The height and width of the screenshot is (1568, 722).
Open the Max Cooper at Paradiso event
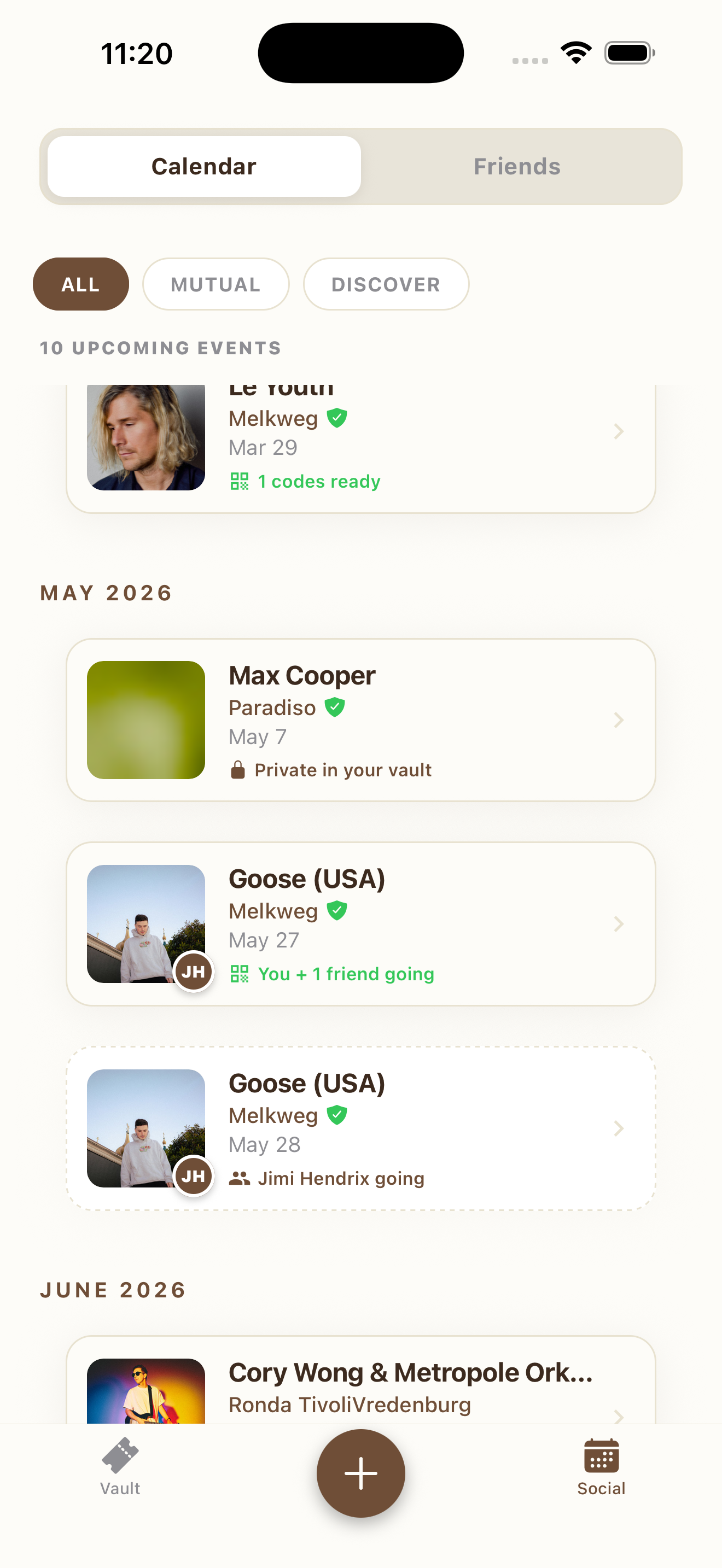point(360,720)
